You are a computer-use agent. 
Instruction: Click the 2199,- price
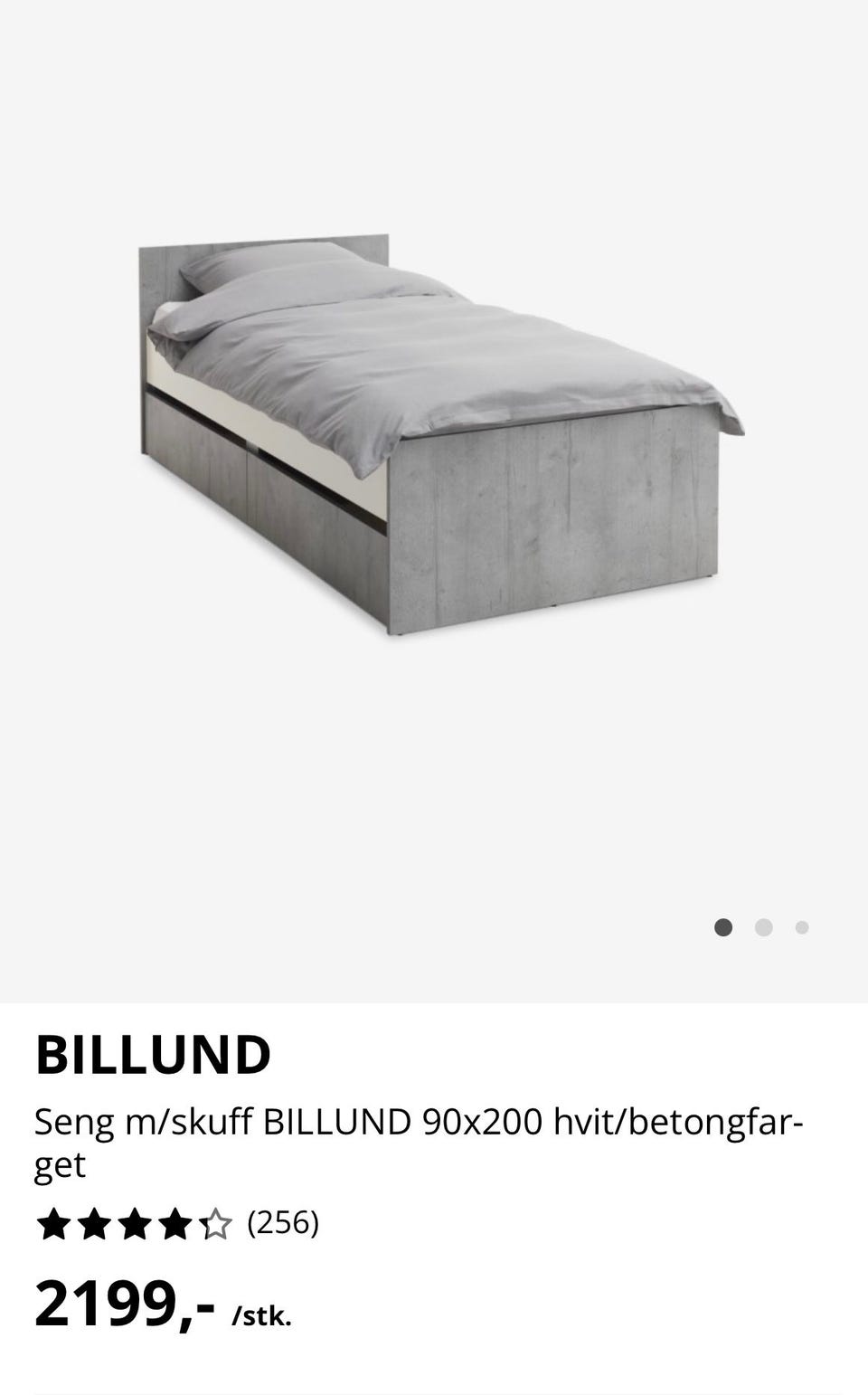click(x=122, y=1307)
